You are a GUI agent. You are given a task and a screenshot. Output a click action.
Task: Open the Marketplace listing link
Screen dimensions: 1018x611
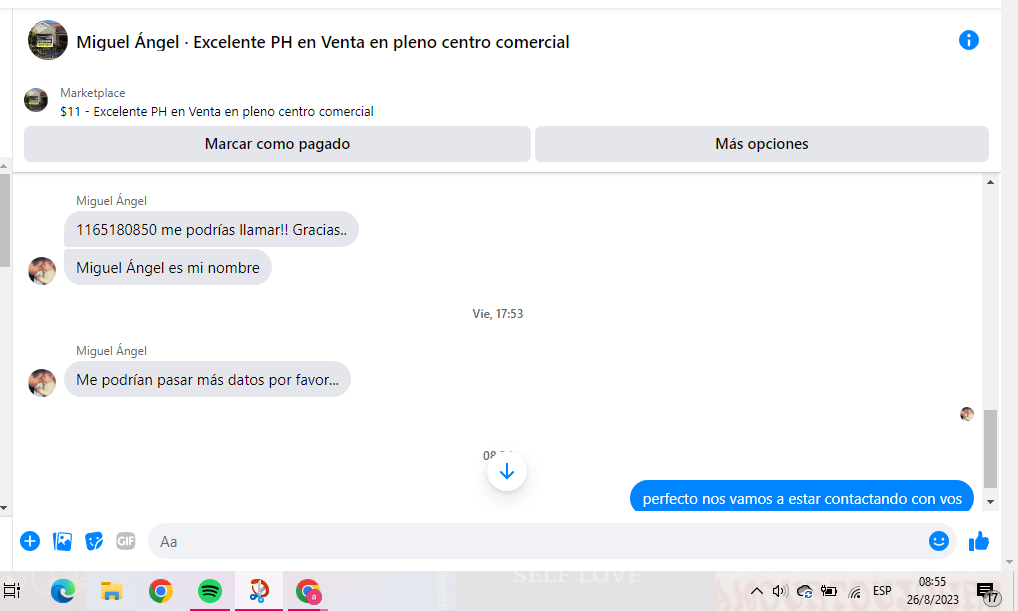tap(216, 111)
